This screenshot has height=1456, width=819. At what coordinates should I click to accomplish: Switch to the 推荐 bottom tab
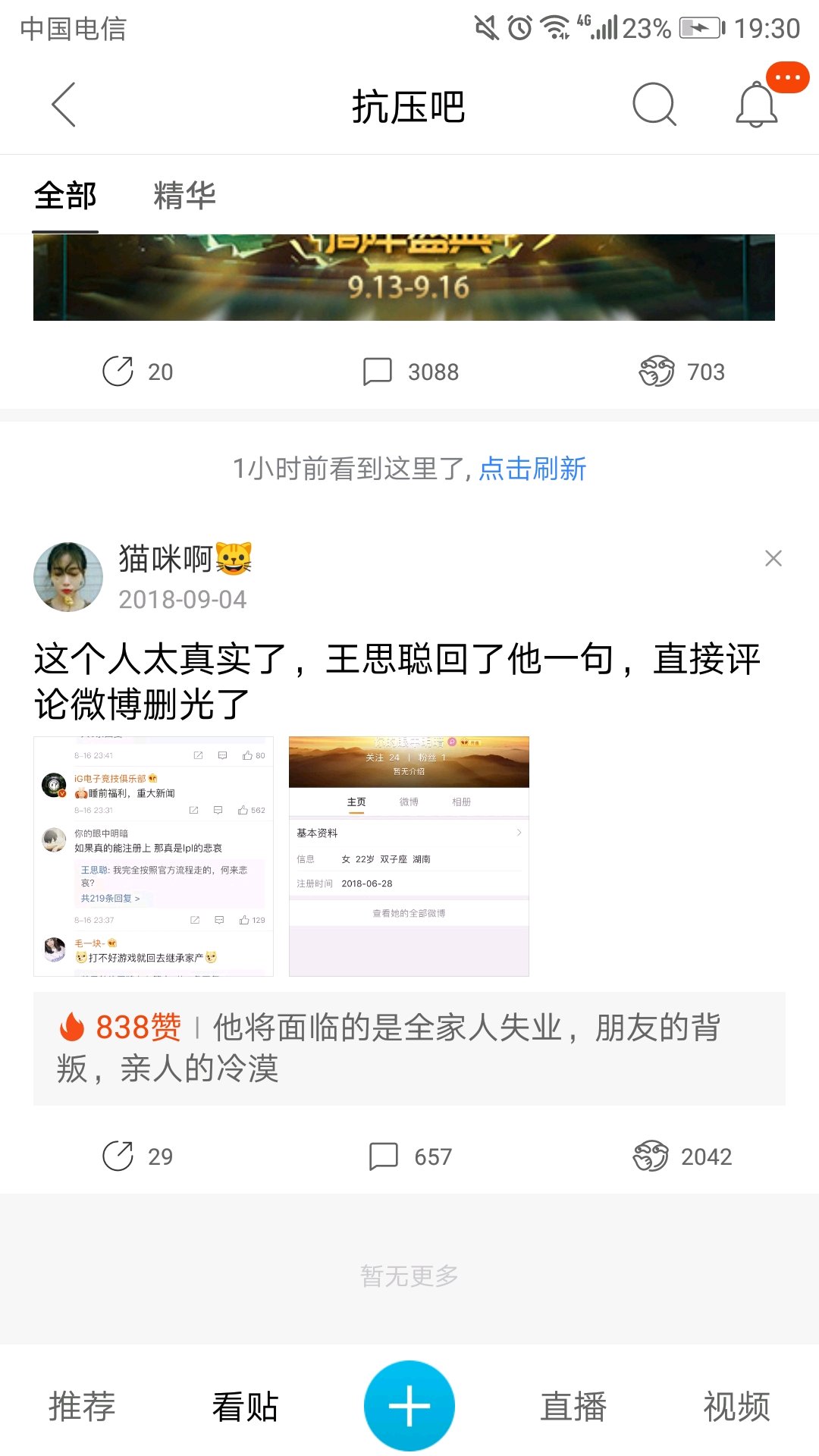pyautogui.click(x=82, y=1407)
